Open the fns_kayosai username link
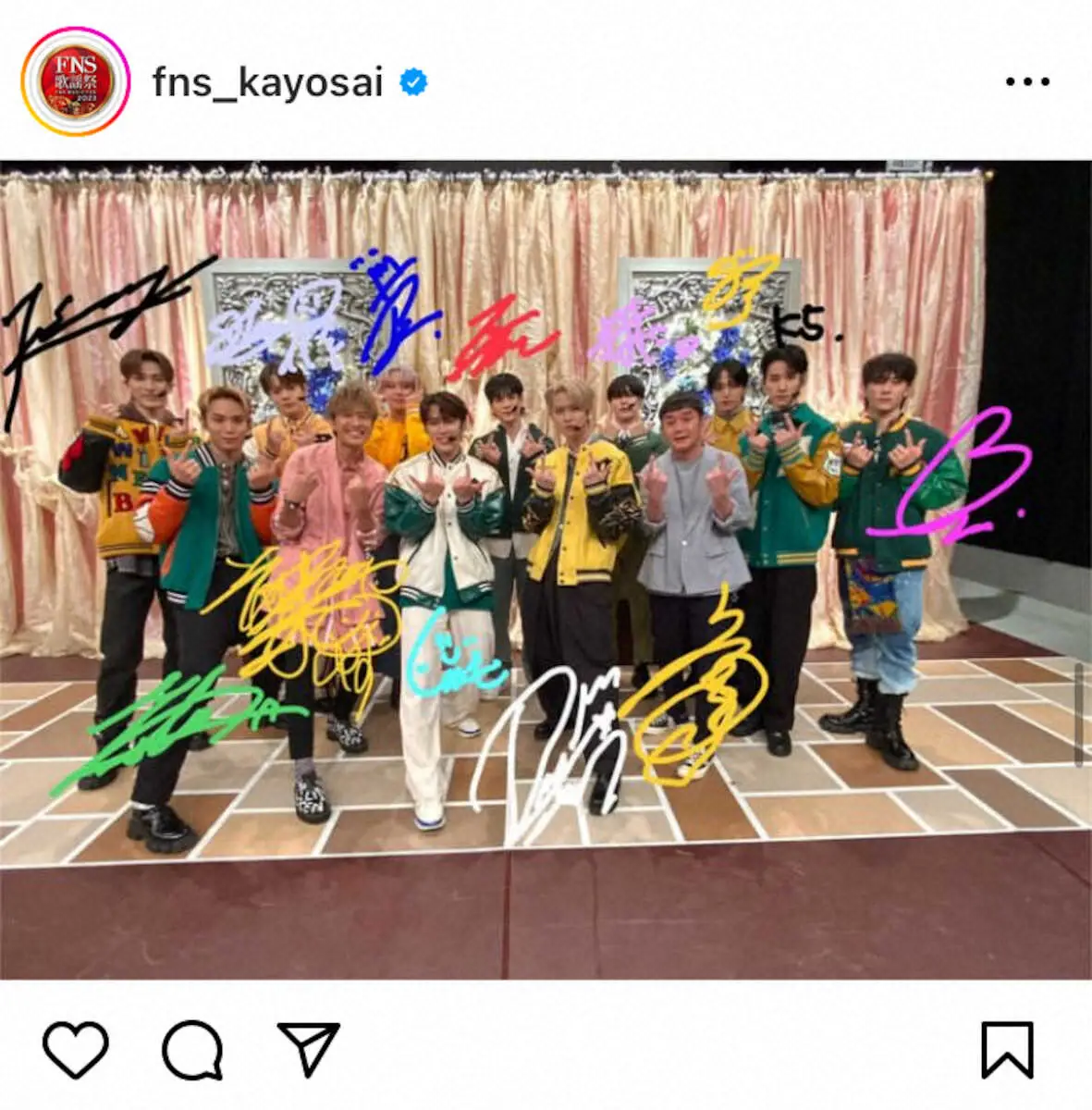 pos(267,83)
